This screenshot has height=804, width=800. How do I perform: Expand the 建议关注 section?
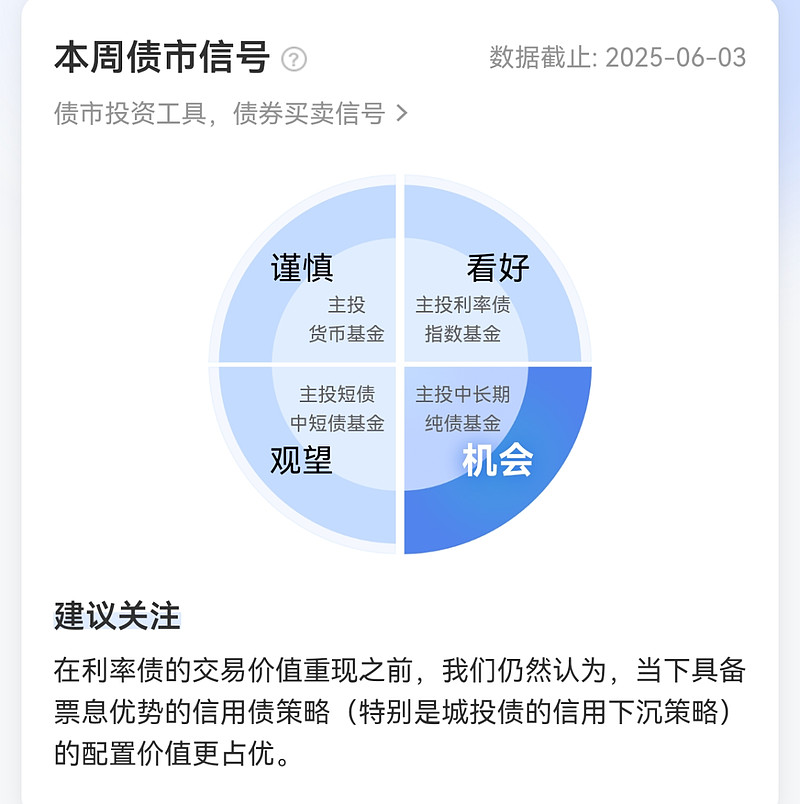pos(118,617)
